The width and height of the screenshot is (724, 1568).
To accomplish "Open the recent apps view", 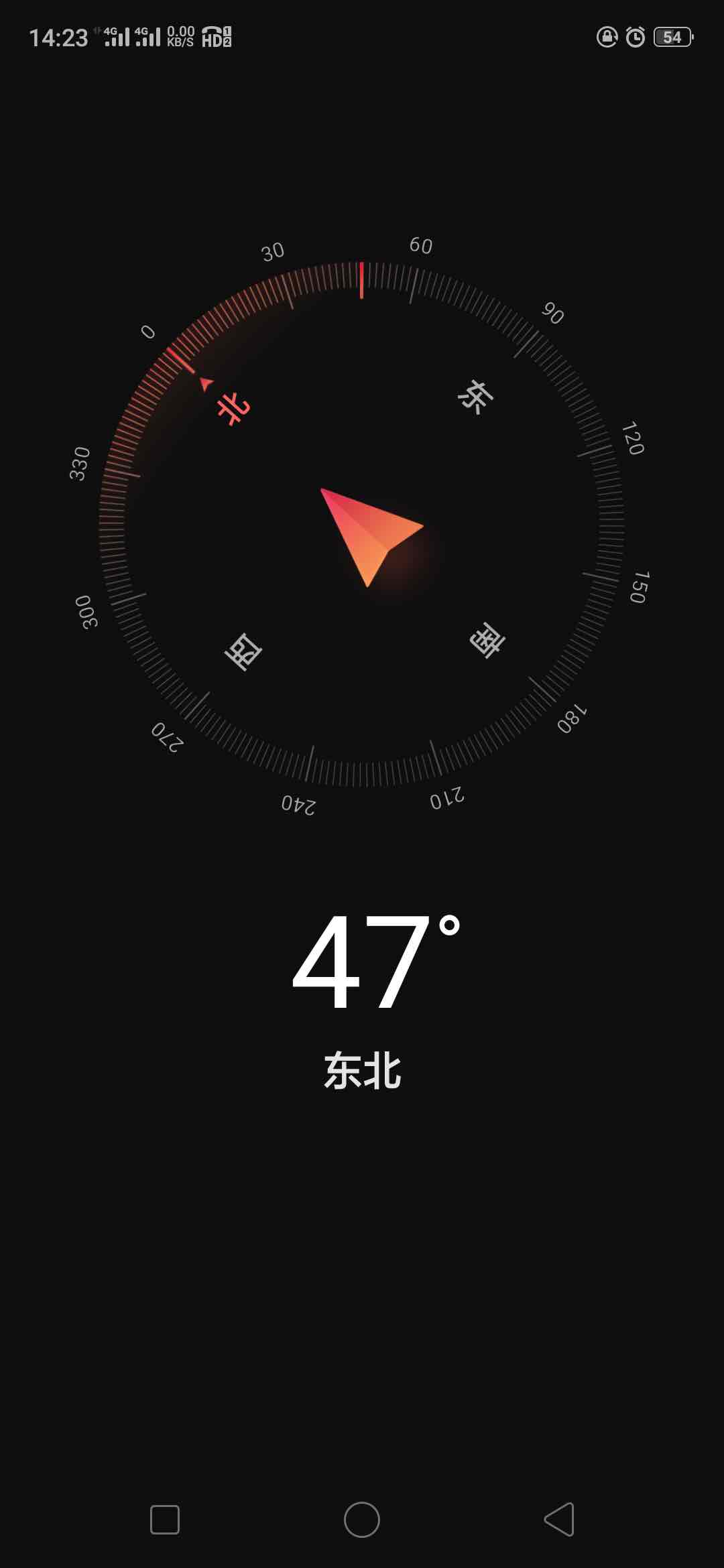I will [x=165, y=1519].
